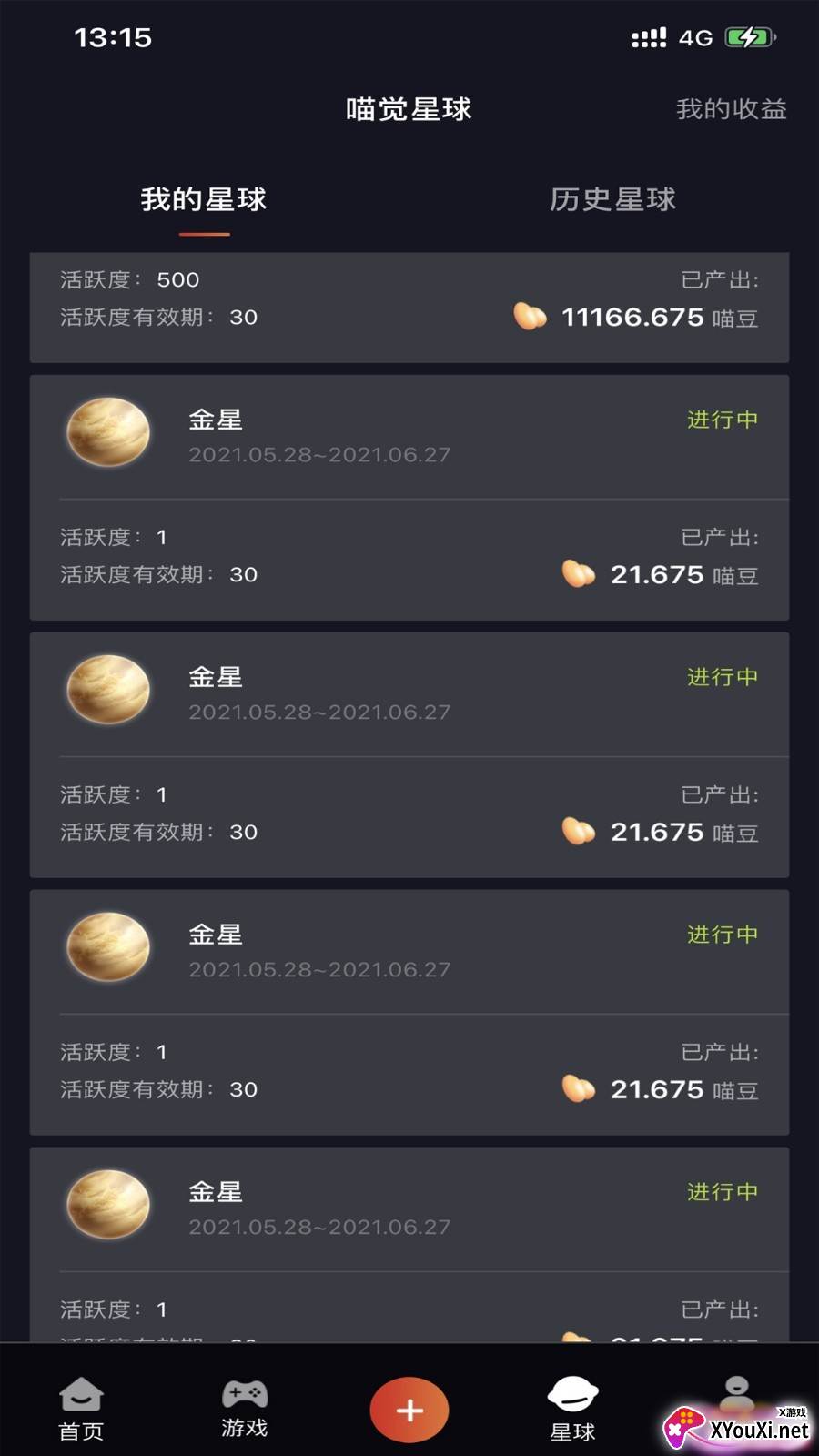819x1456 pixels.
Task: Go to the 首页 home tab
Action: tap(81, 1409)
